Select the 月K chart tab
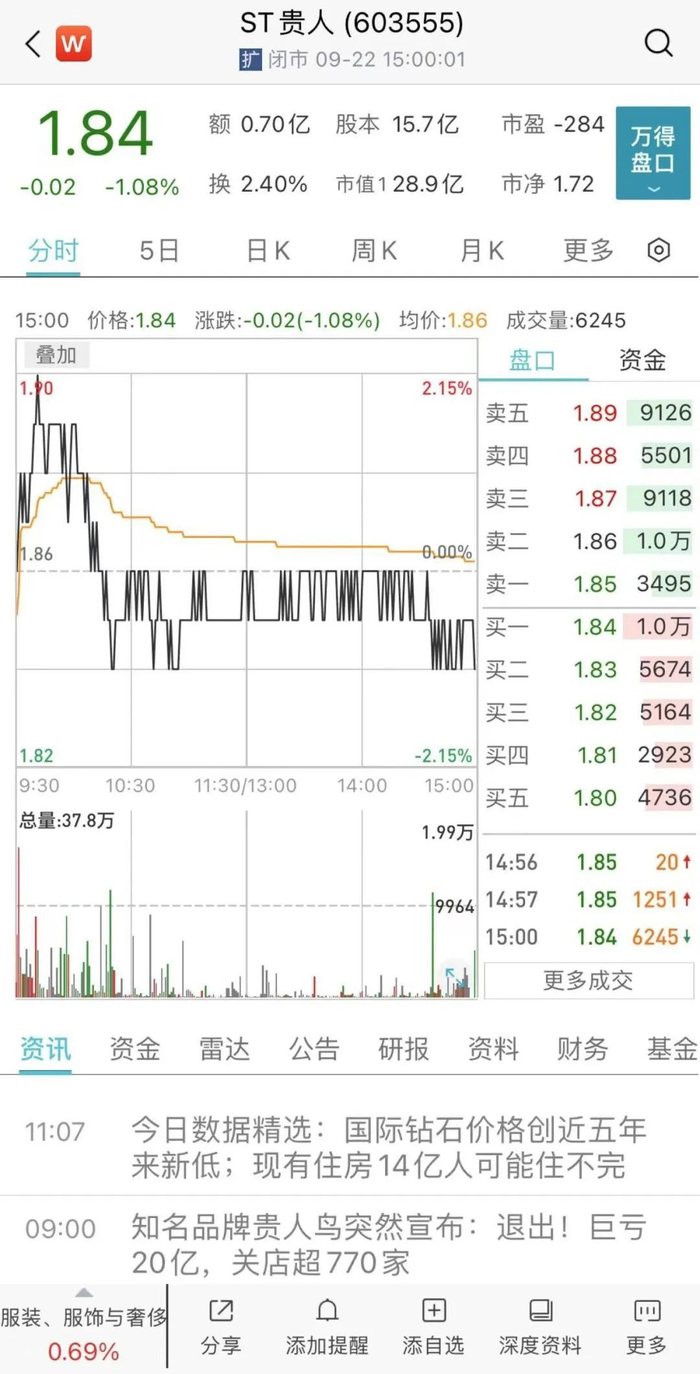The height and width of the screenshot is (1374, 700). (x=481, y=250)
